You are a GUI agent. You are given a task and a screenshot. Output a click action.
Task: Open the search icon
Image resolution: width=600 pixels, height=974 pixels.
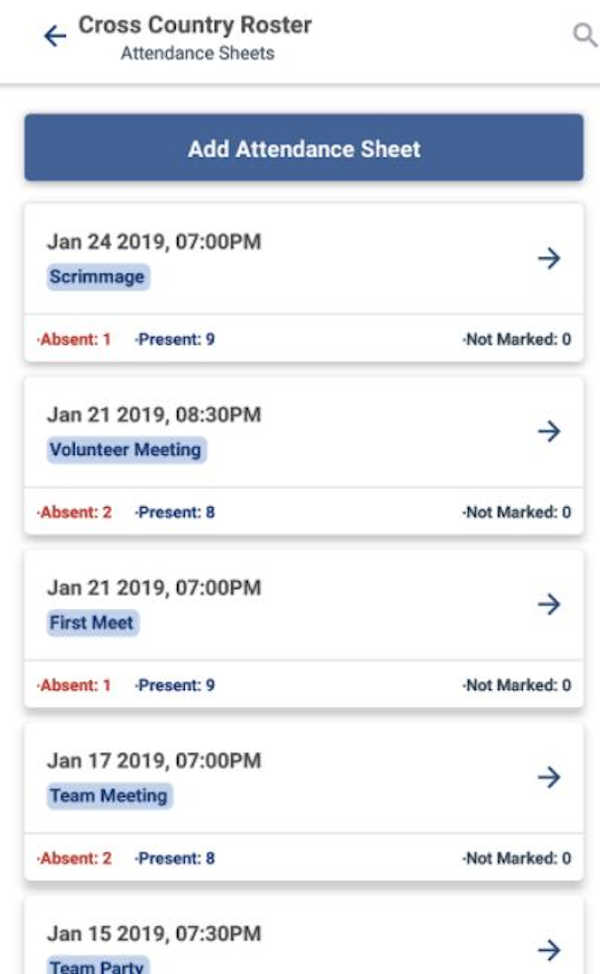(583, 35)
